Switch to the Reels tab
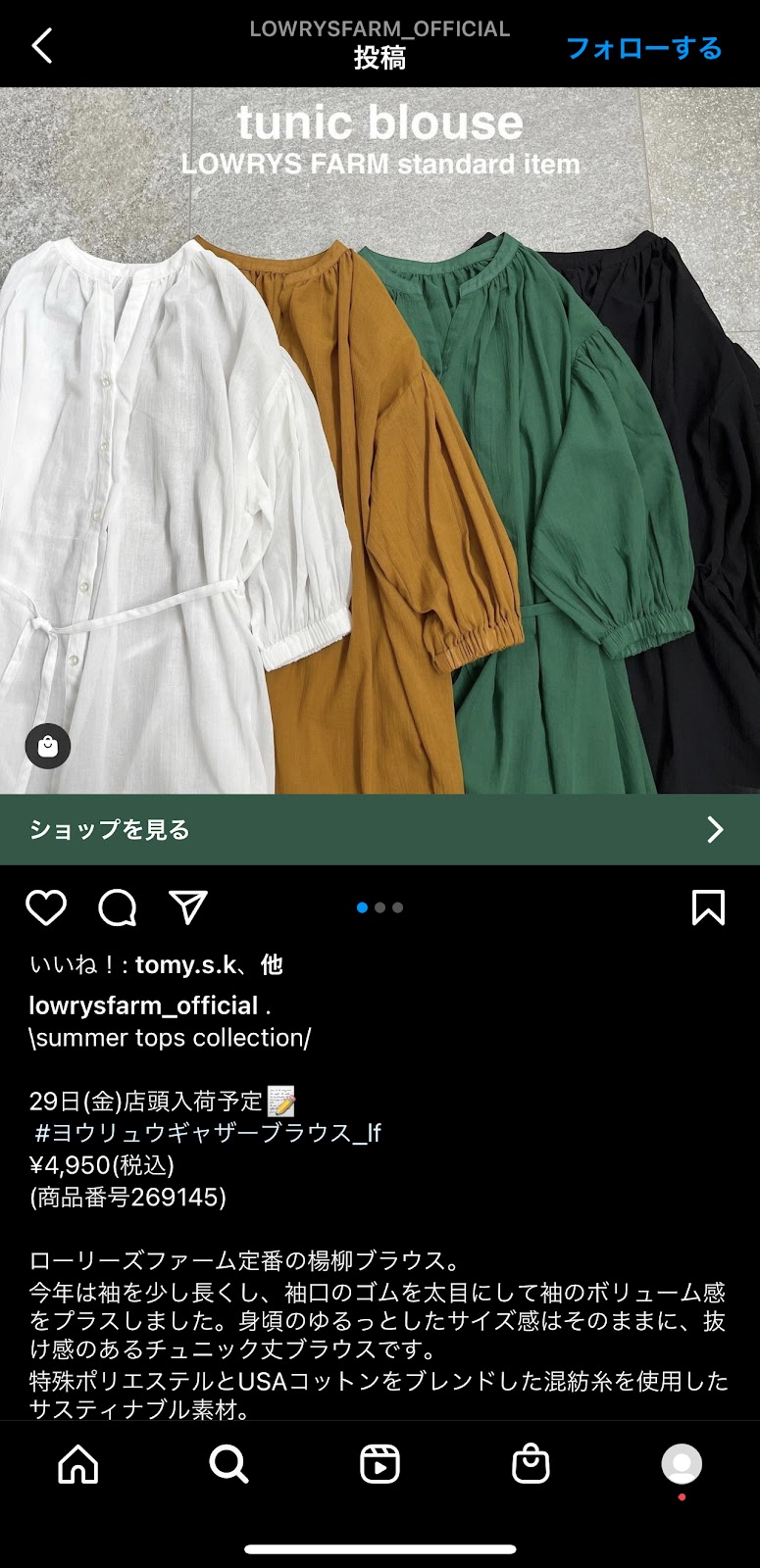Viewport: 760px width, 1568px height. click(380, 1464)
